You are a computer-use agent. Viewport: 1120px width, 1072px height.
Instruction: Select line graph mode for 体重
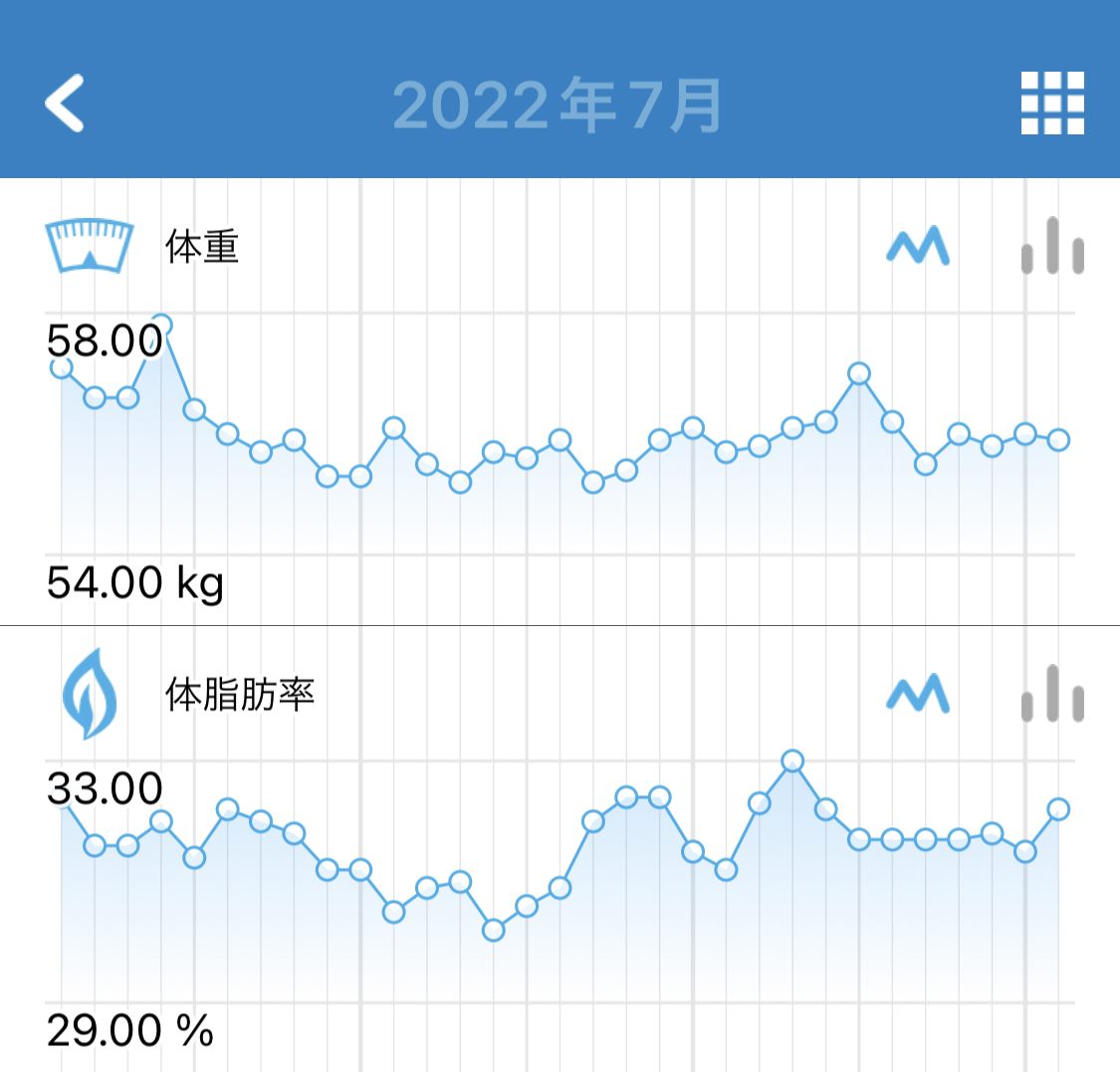coord(918,247)
